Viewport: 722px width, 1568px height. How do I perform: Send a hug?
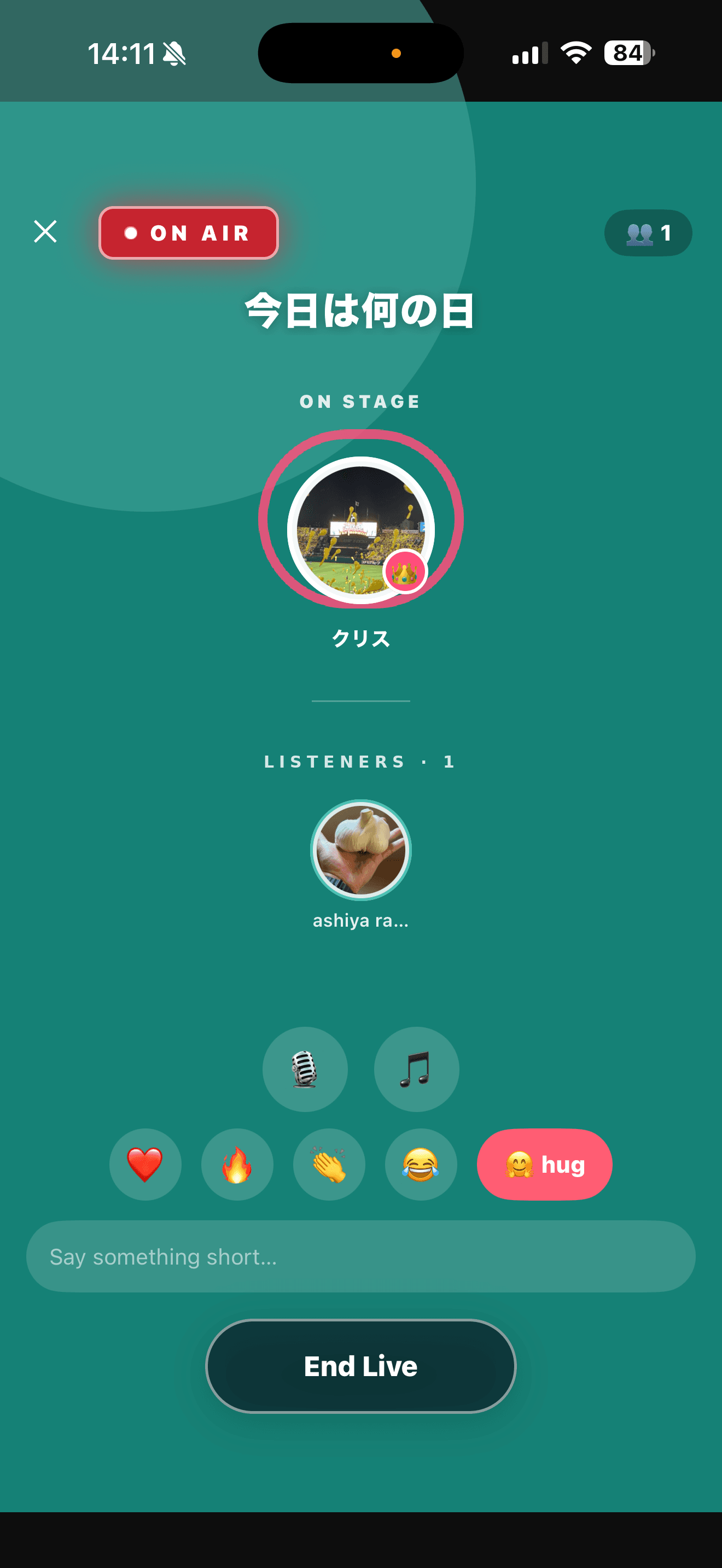click(545, 1165)
